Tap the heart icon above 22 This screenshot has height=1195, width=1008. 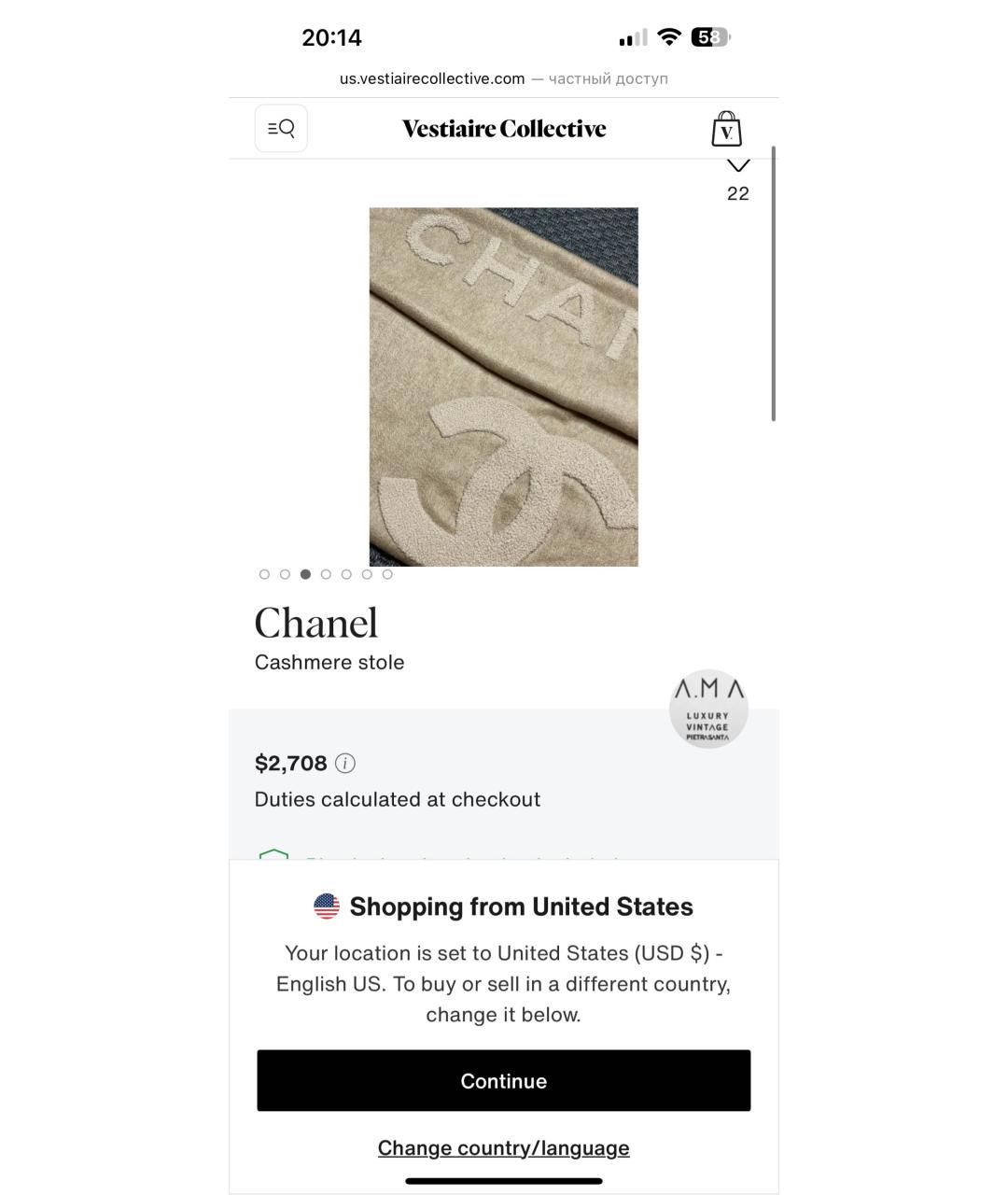738,166
